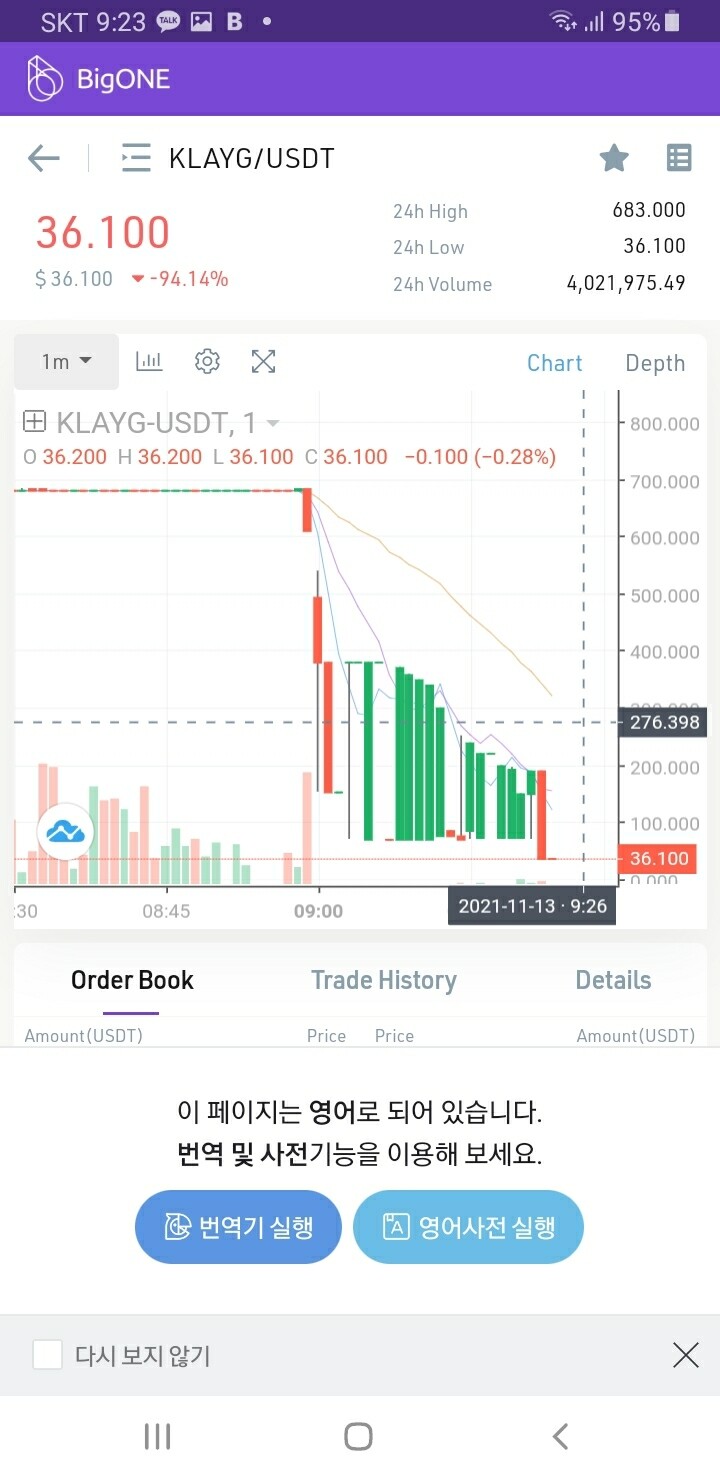Expand the 1m time interval dropdown
This screenshot has width=720, height=1480.
[66, 362]
